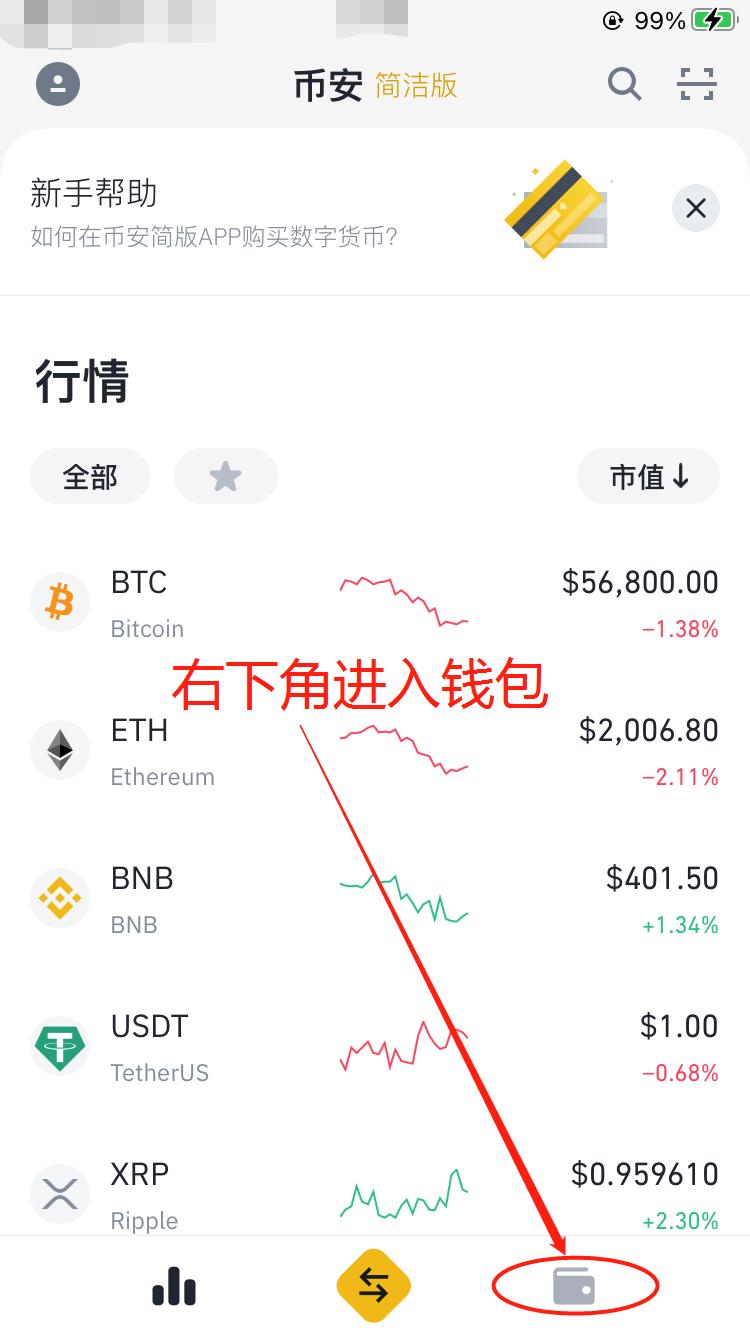Switch to the markets chart tab
750x1334 pixels.
coord(174,1286)
